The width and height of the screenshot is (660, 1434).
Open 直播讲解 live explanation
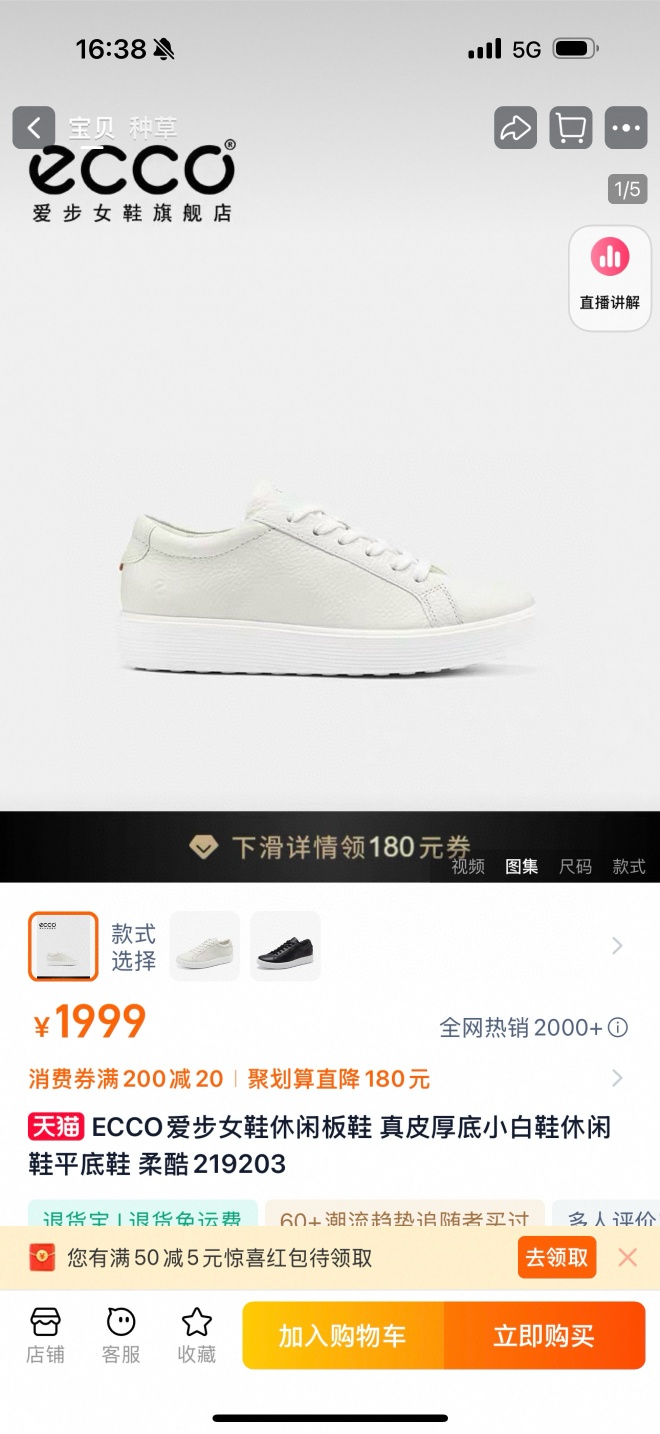[x=609, y=277]
